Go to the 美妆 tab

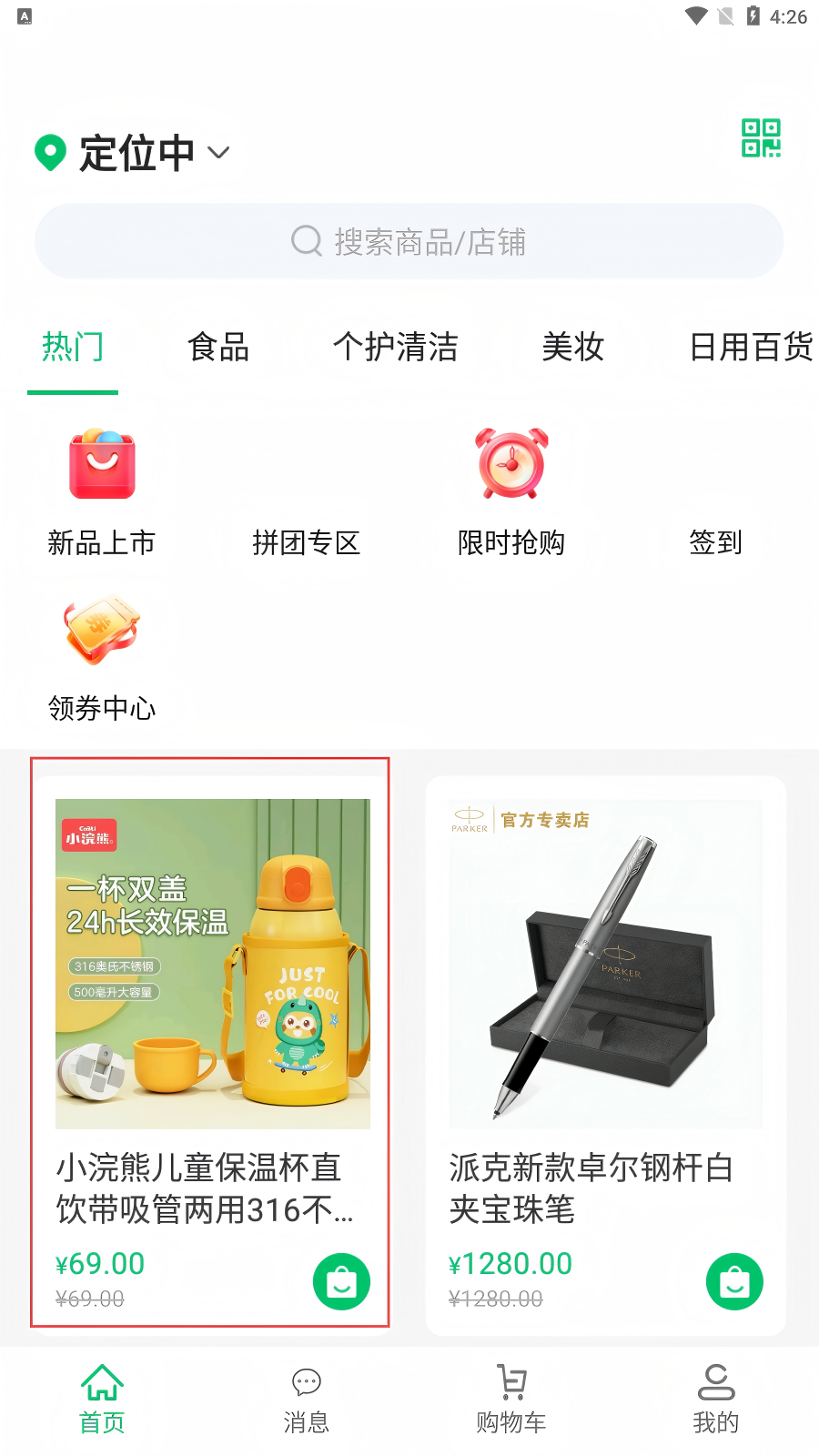572,348
